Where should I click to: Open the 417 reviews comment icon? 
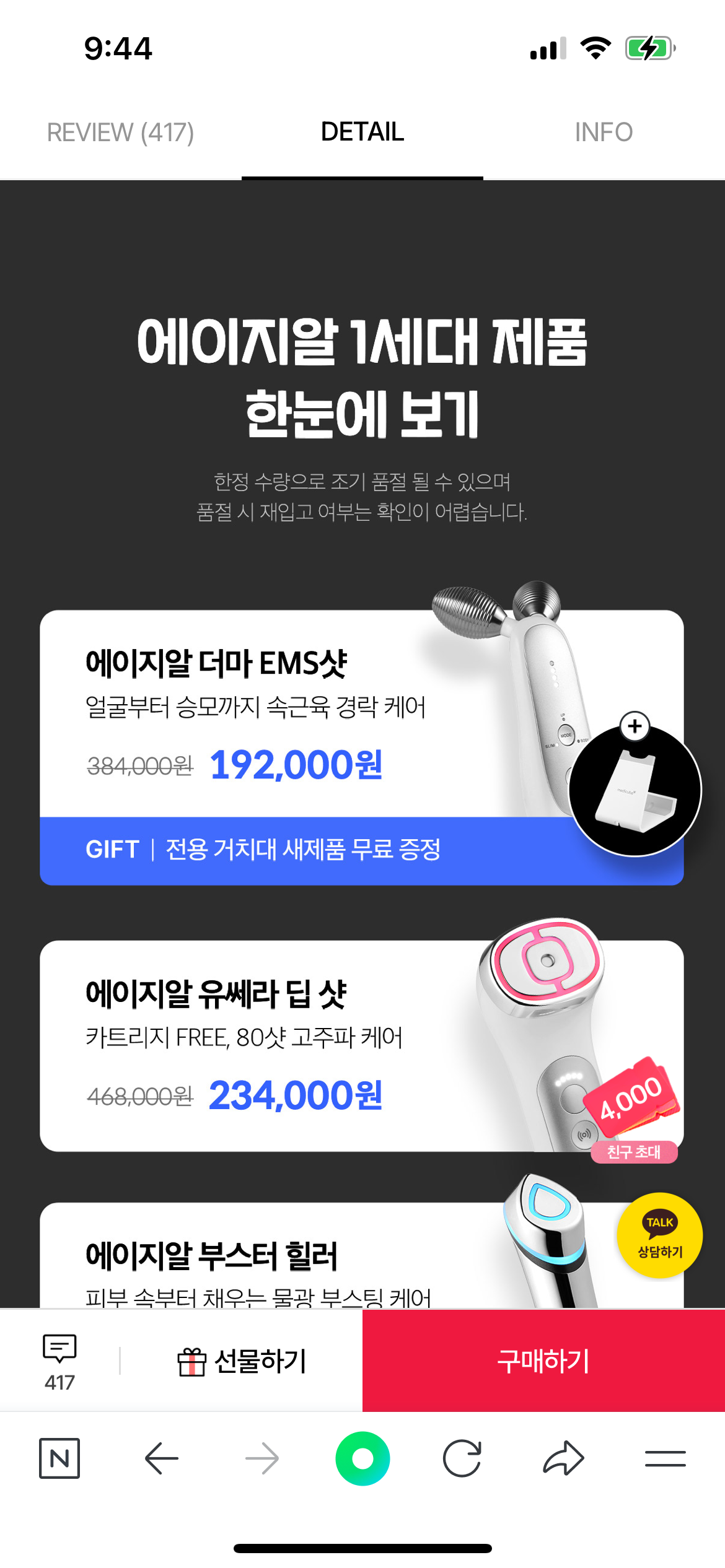pos(59,1362)
